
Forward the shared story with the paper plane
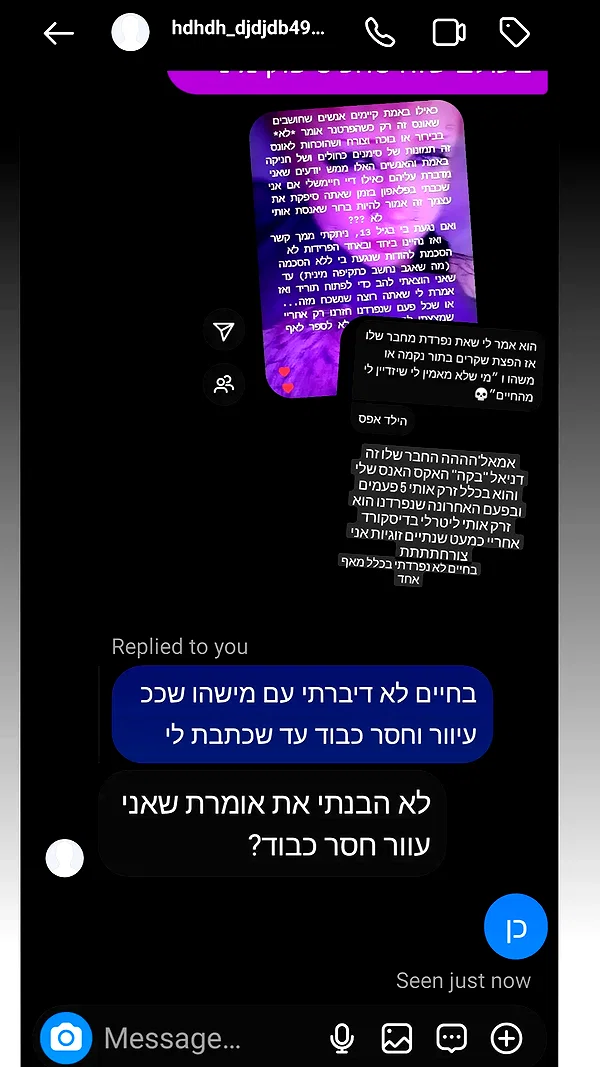224,331
